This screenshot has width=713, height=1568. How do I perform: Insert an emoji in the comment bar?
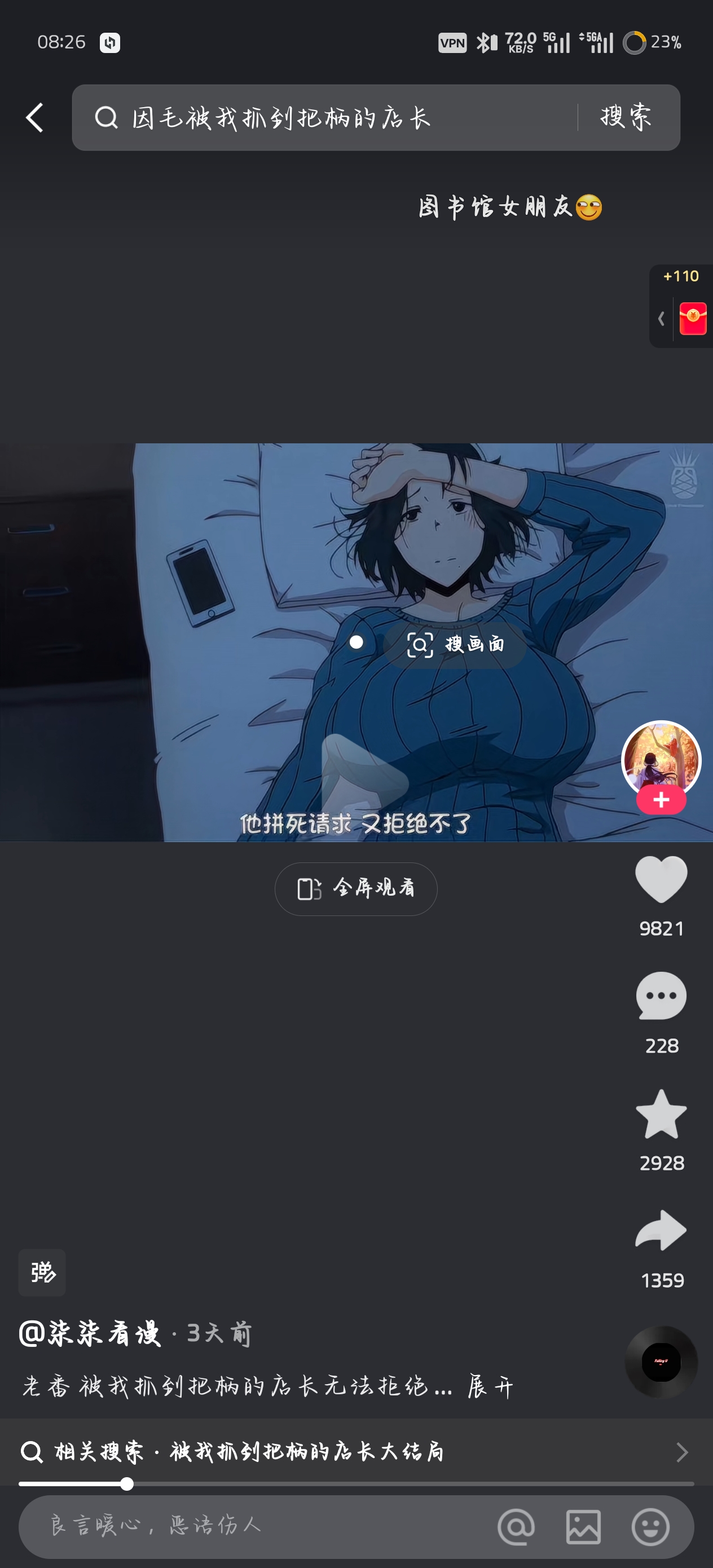click(650, 1526)
